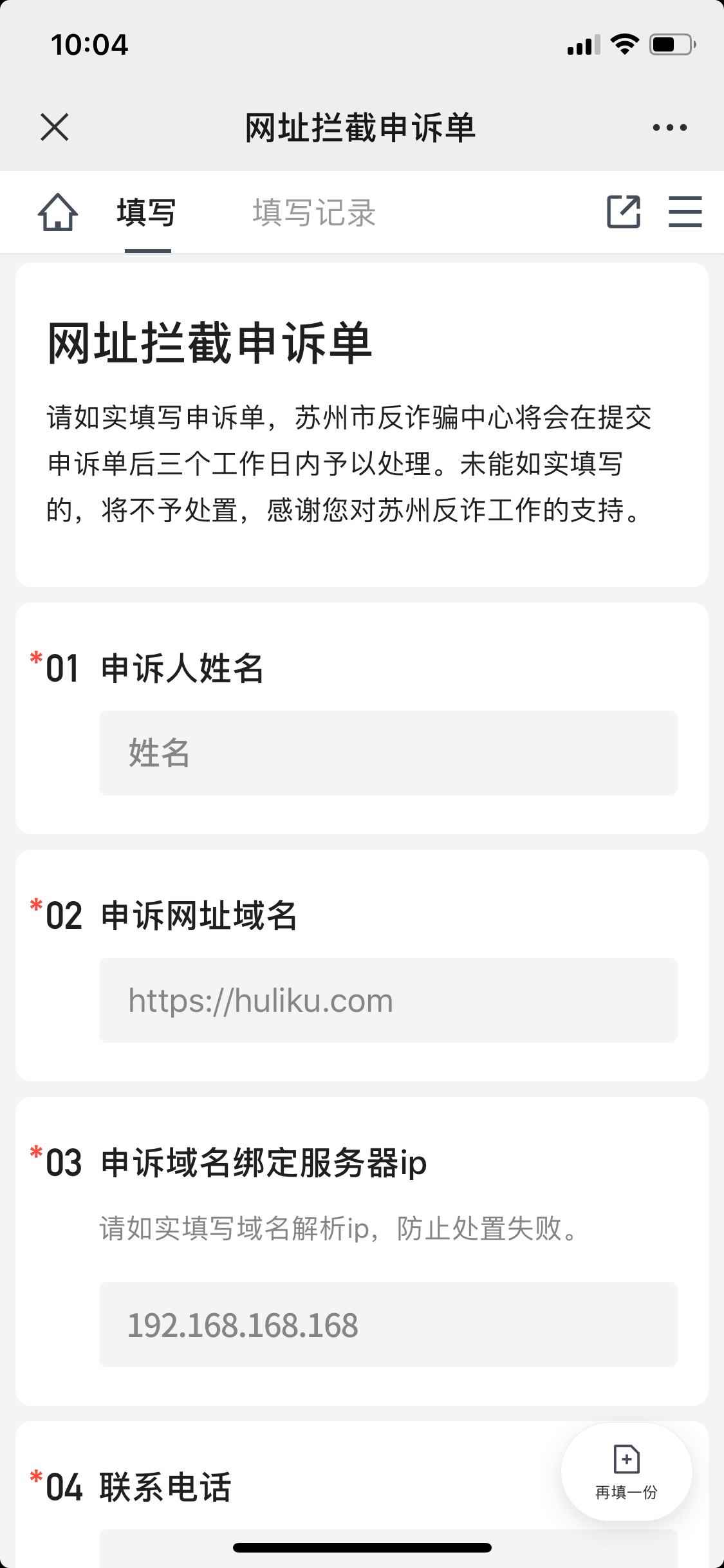Focus the 申诉人姓名 name field

388,752
